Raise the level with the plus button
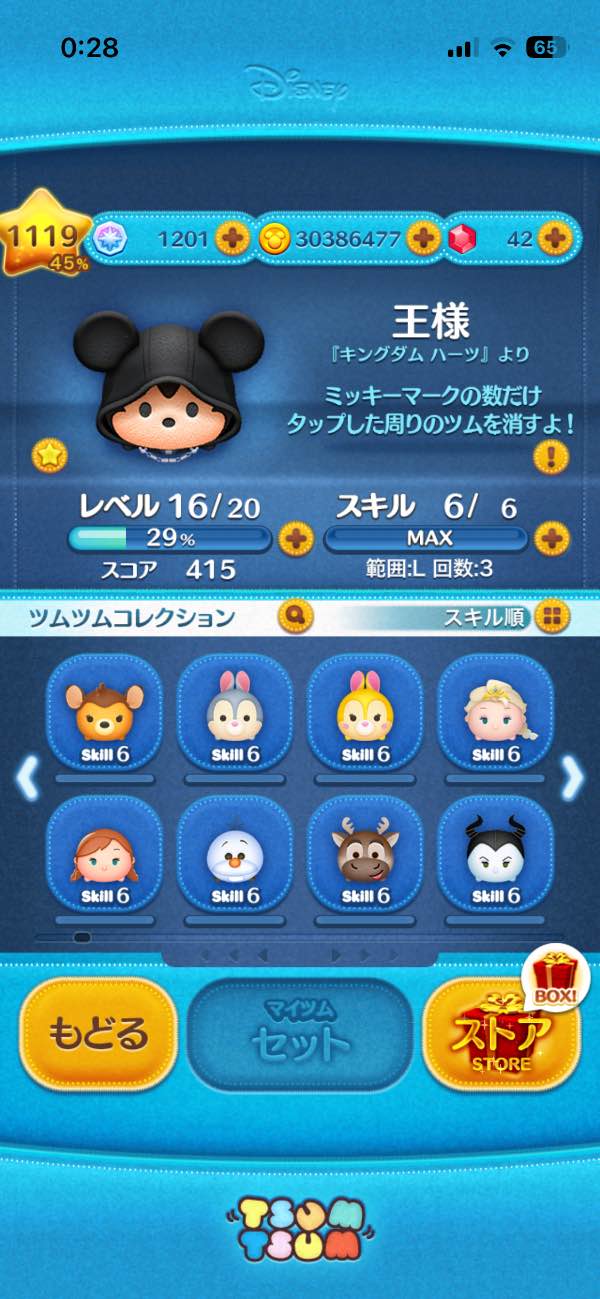The image size is (600, 1299). click(295, 539)
